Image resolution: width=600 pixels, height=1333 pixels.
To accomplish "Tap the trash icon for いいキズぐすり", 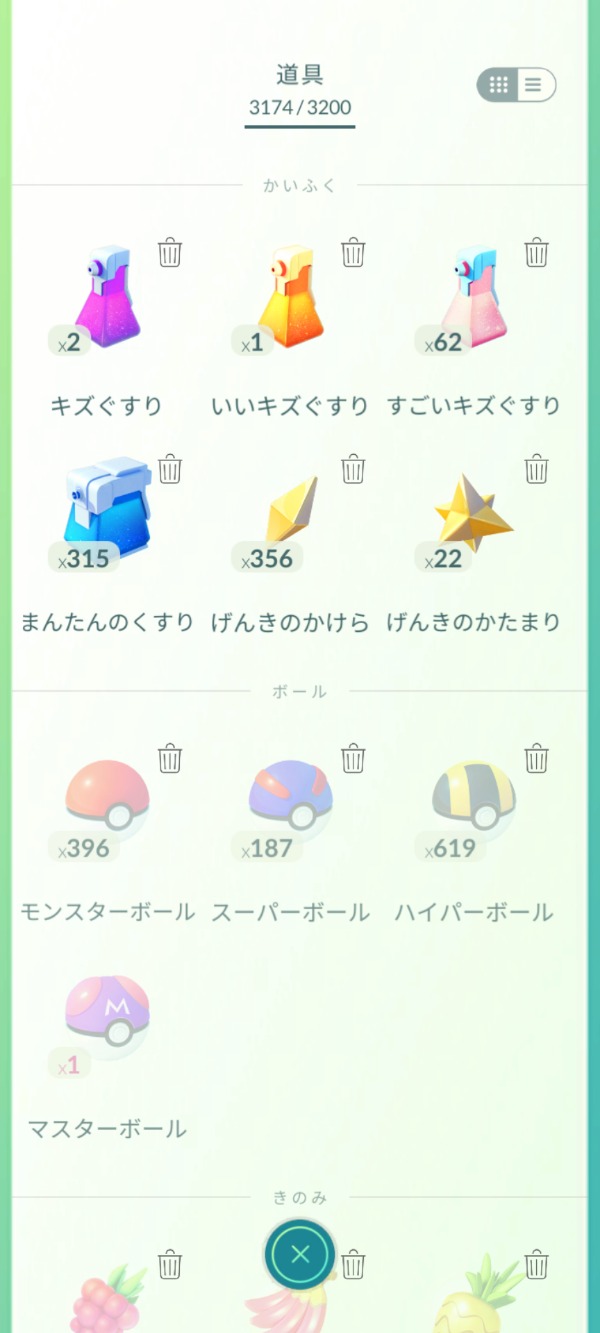I will pyautogui.click(x=353, y=253).
